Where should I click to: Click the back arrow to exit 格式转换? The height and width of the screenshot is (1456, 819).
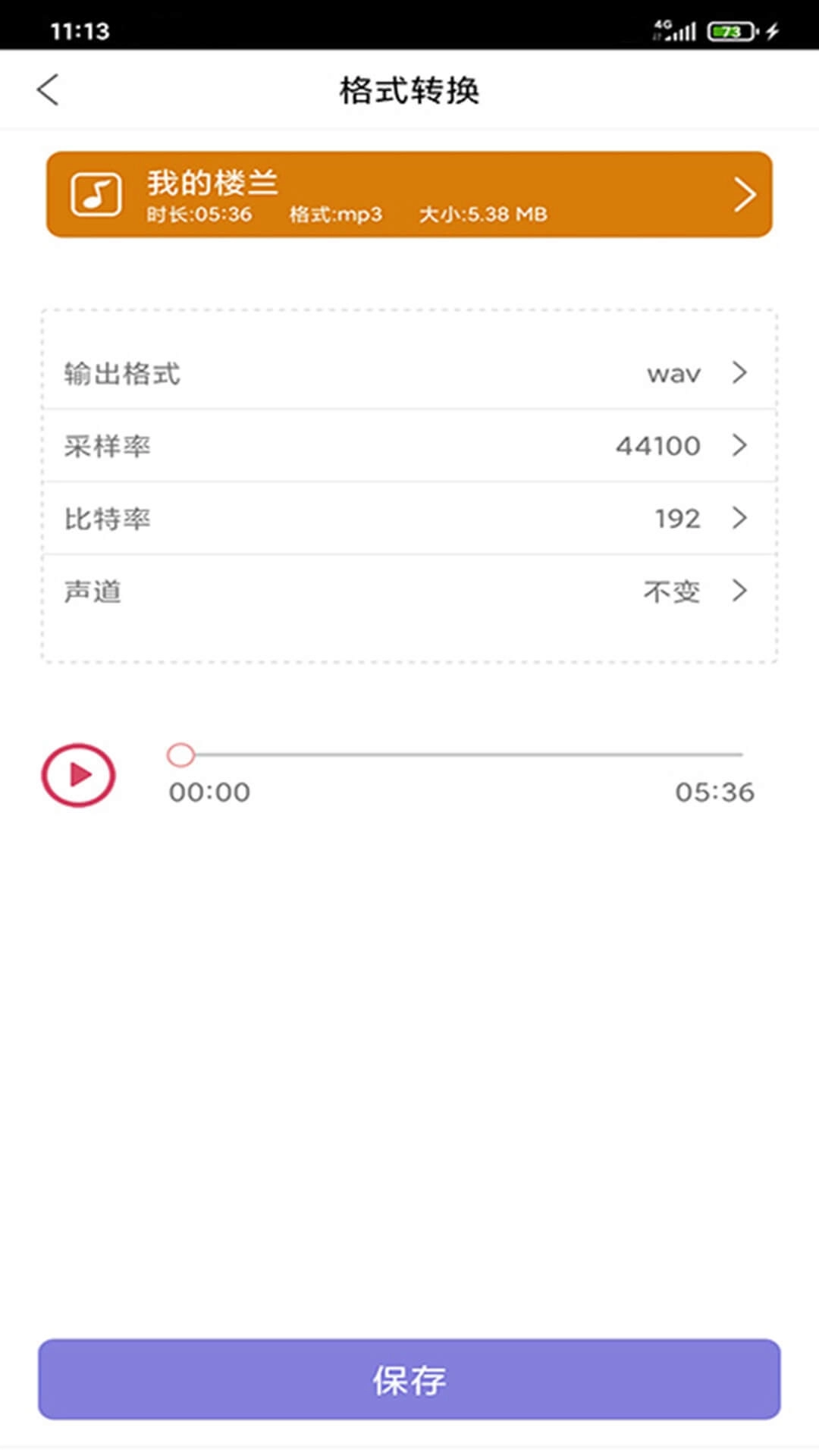pos(48,89)
